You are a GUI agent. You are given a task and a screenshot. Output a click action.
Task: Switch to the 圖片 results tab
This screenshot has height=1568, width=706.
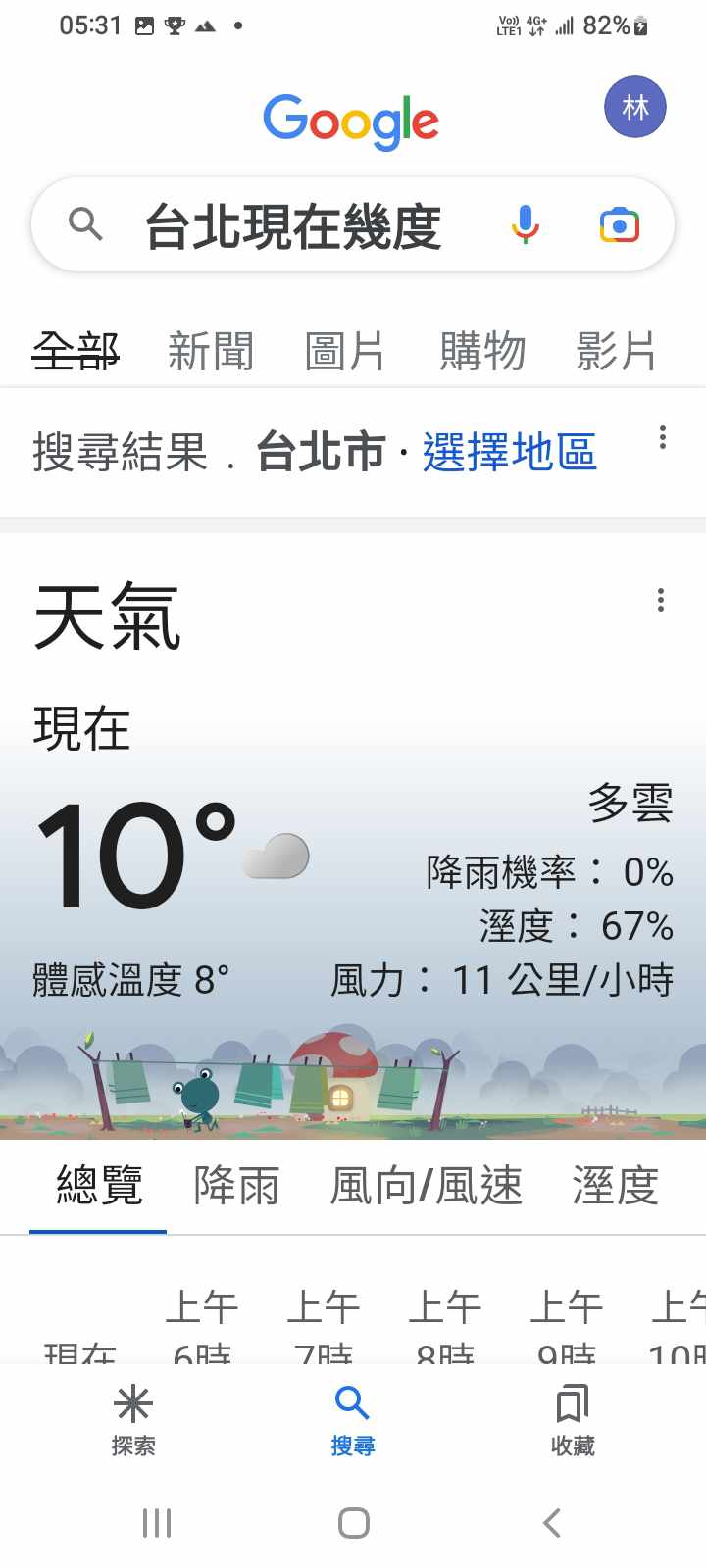pyautogui.click(x=345, y=351)
